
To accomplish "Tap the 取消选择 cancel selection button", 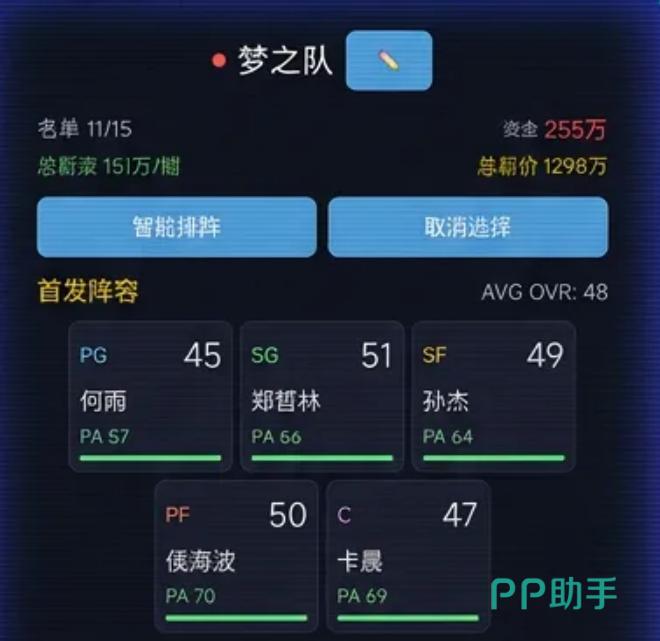I will pyautogui.click(x=467, y=227).
